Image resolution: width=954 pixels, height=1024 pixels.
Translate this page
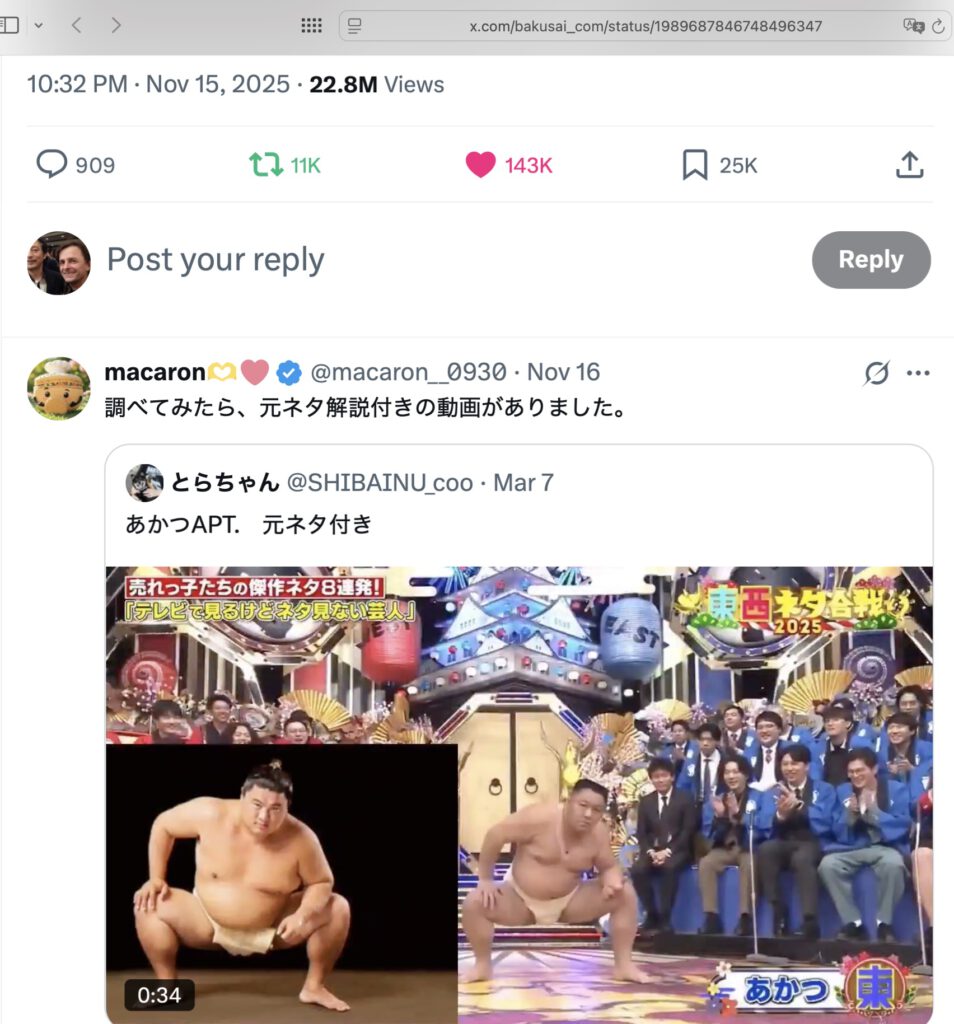point(913,25)
